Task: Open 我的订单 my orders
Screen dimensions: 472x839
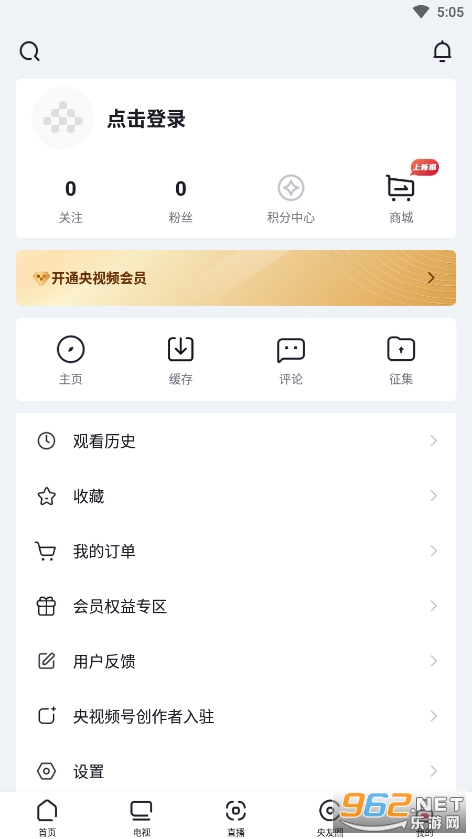Action: point(236,551)
